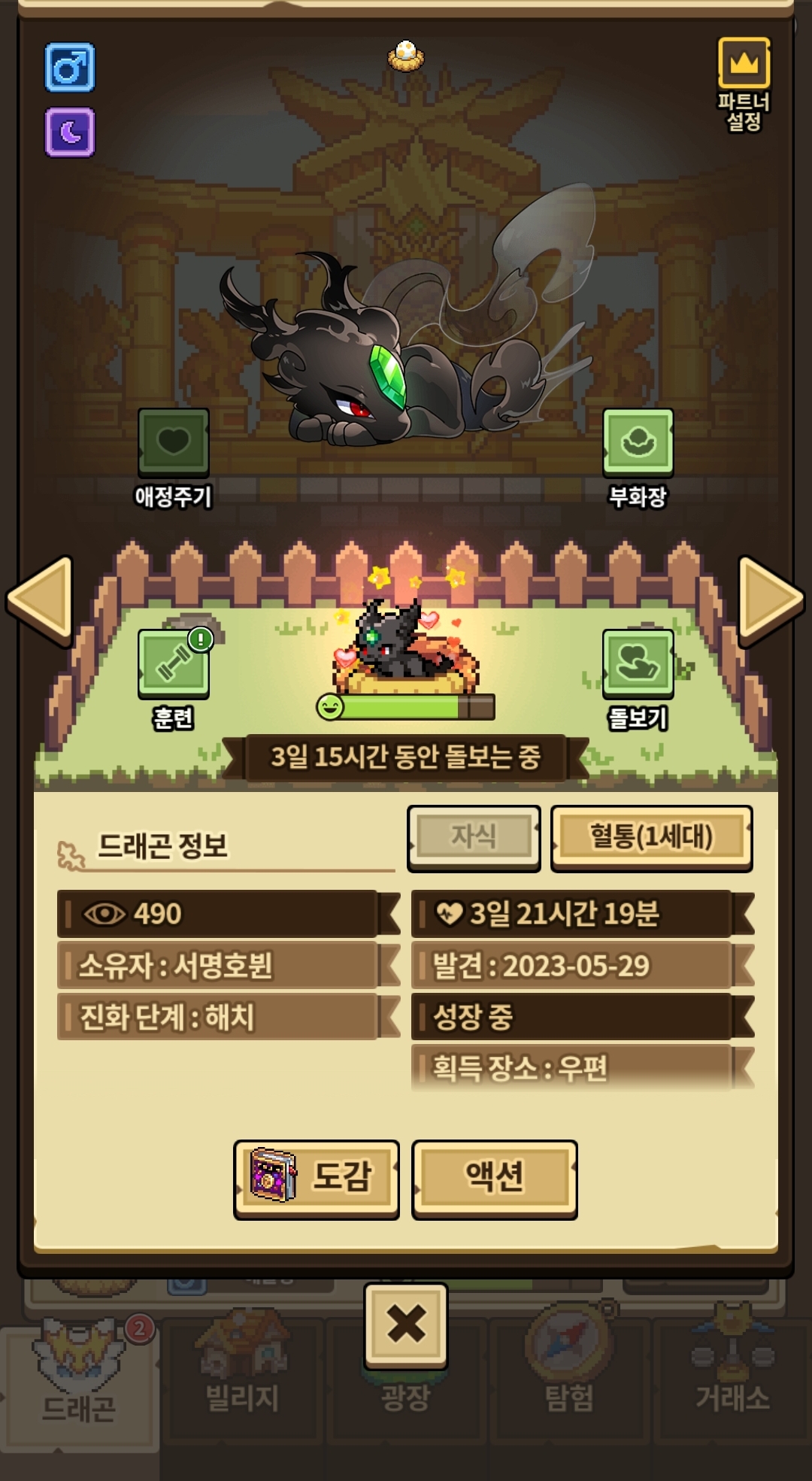The width and height of the screenshot is (812, 1481).
Task: Go to next dragon with right arrow
Action: pyautogui.click(x=771, y=599)
